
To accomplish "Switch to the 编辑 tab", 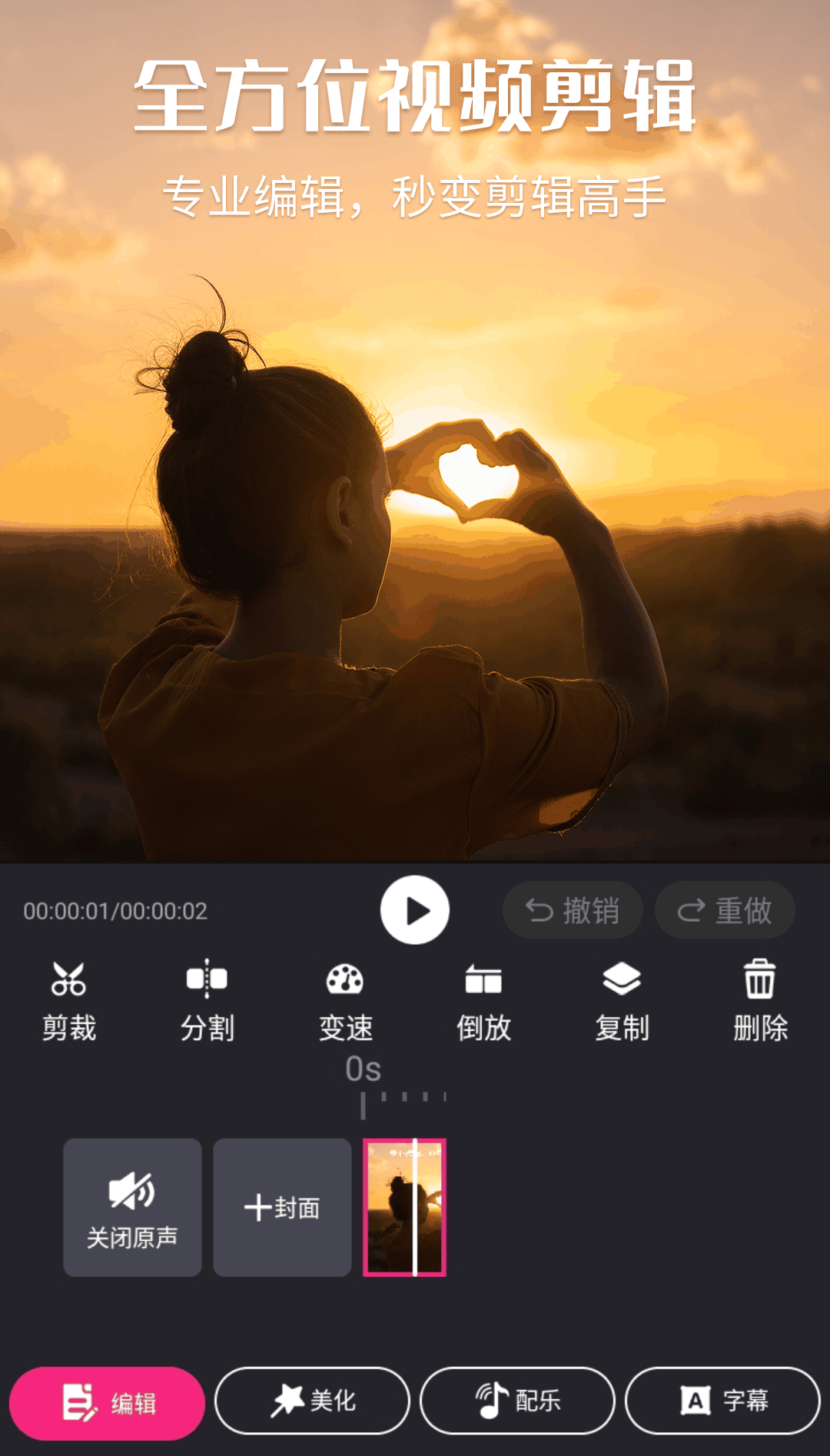I will [107, 1403].
